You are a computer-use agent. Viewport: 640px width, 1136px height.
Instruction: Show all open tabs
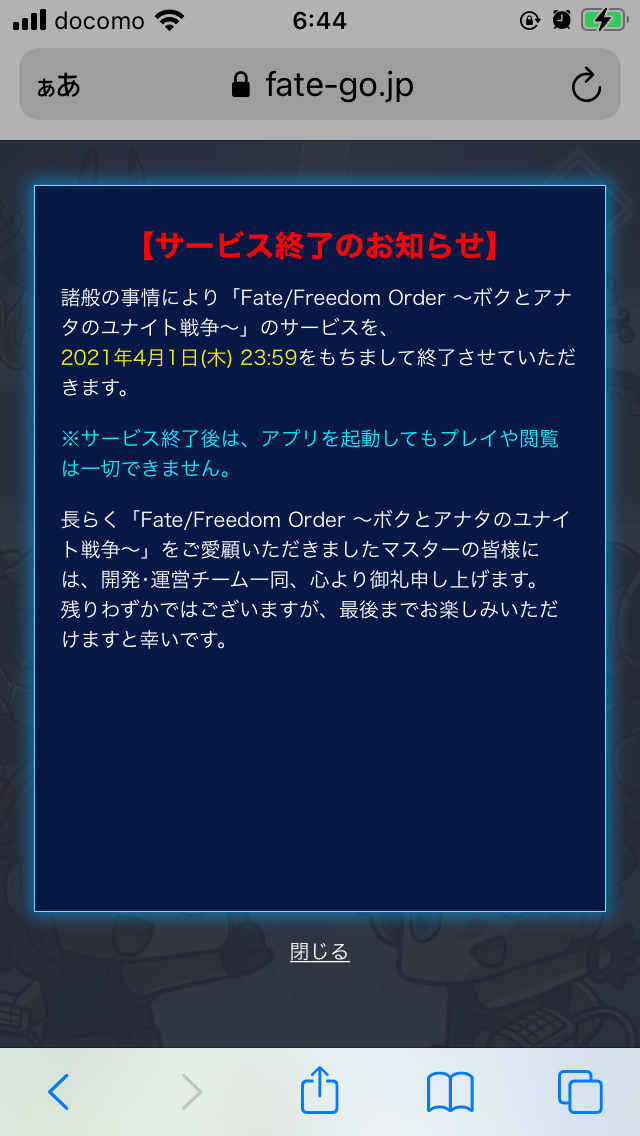click(x=580, y=1092)
